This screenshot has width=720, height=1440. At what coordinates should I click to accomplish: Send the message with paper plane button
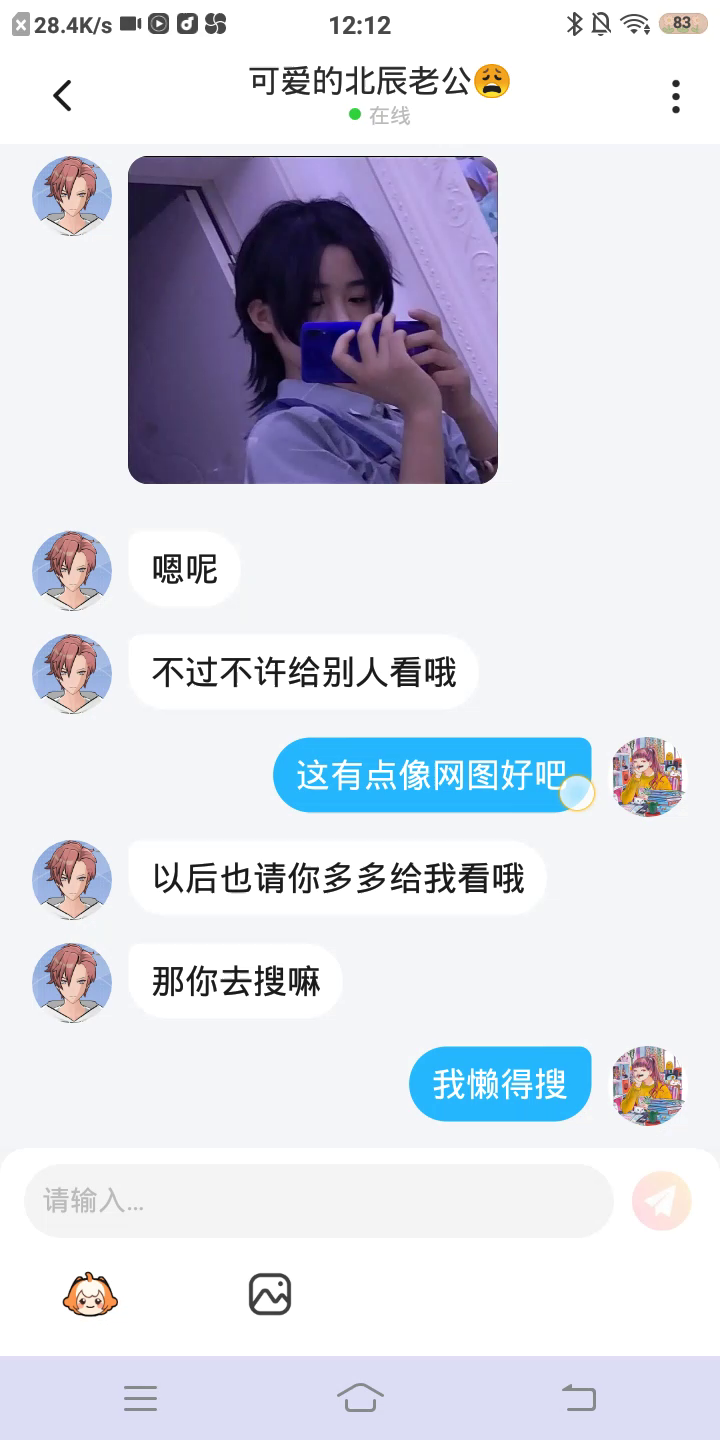(661, 1200)
